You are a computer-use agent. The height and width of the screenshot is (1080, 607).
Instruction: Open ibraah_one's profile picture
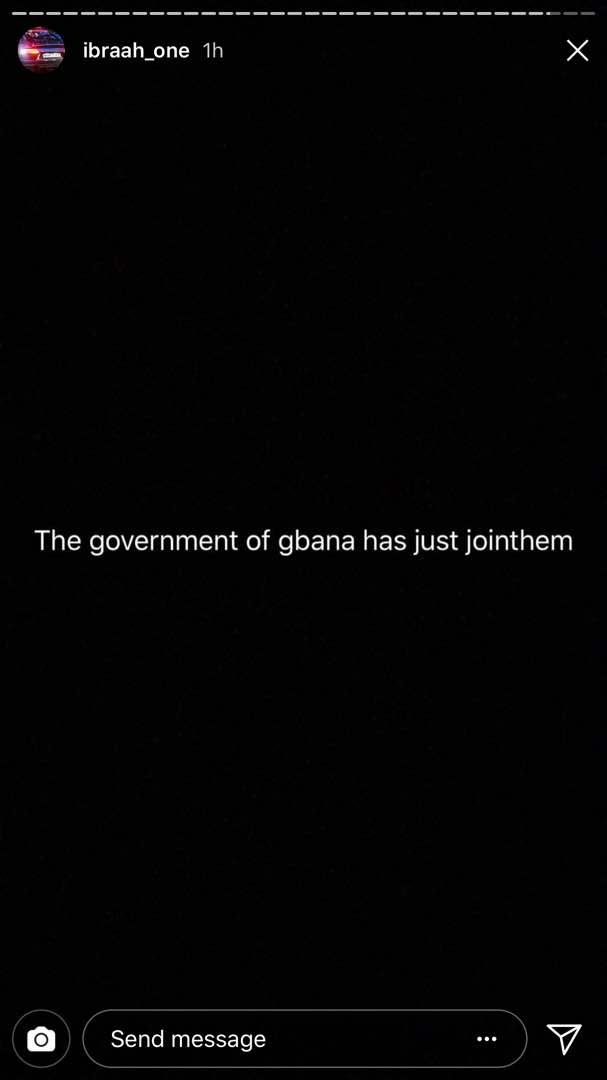(x=41, y=50)
